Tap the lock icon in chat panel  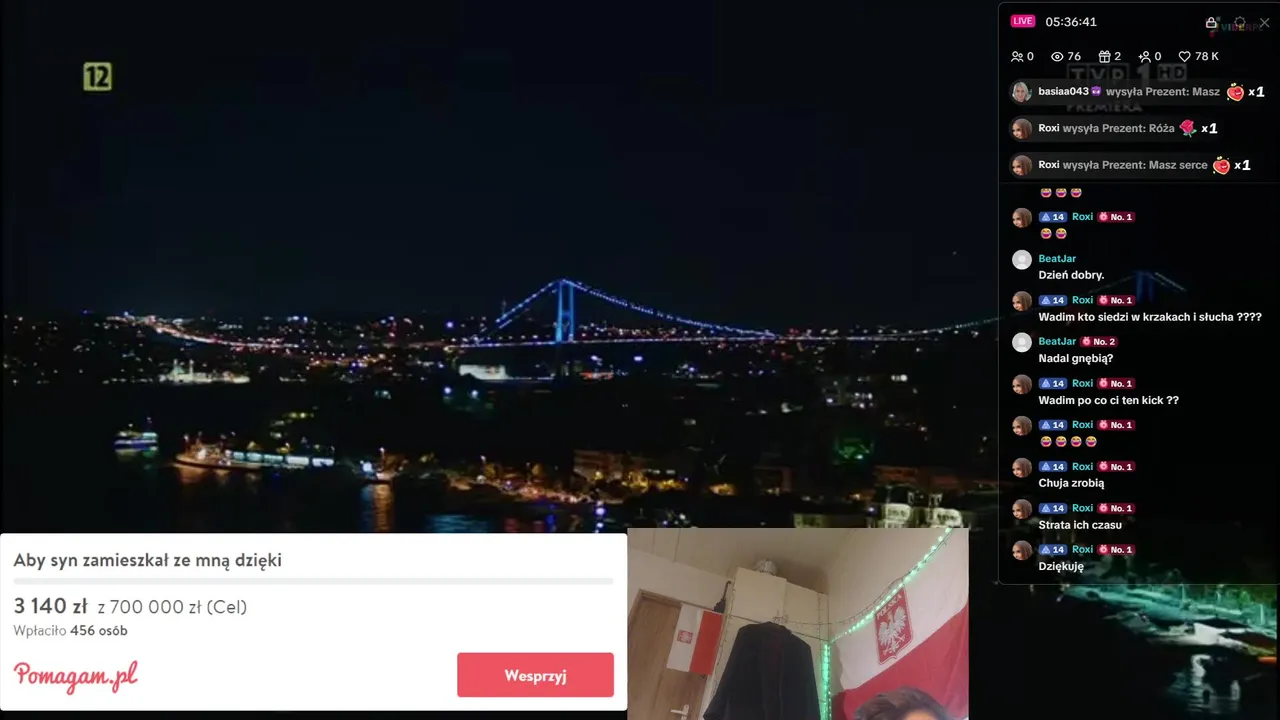1211,23
